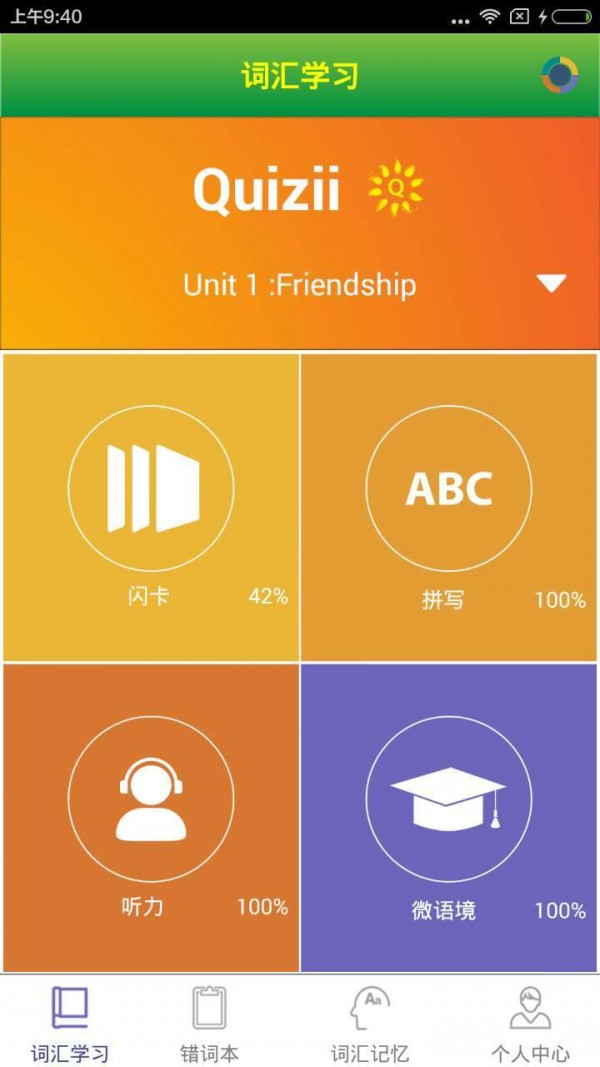Open the 闪卡 flashcard tile

(x=152, y=507)
